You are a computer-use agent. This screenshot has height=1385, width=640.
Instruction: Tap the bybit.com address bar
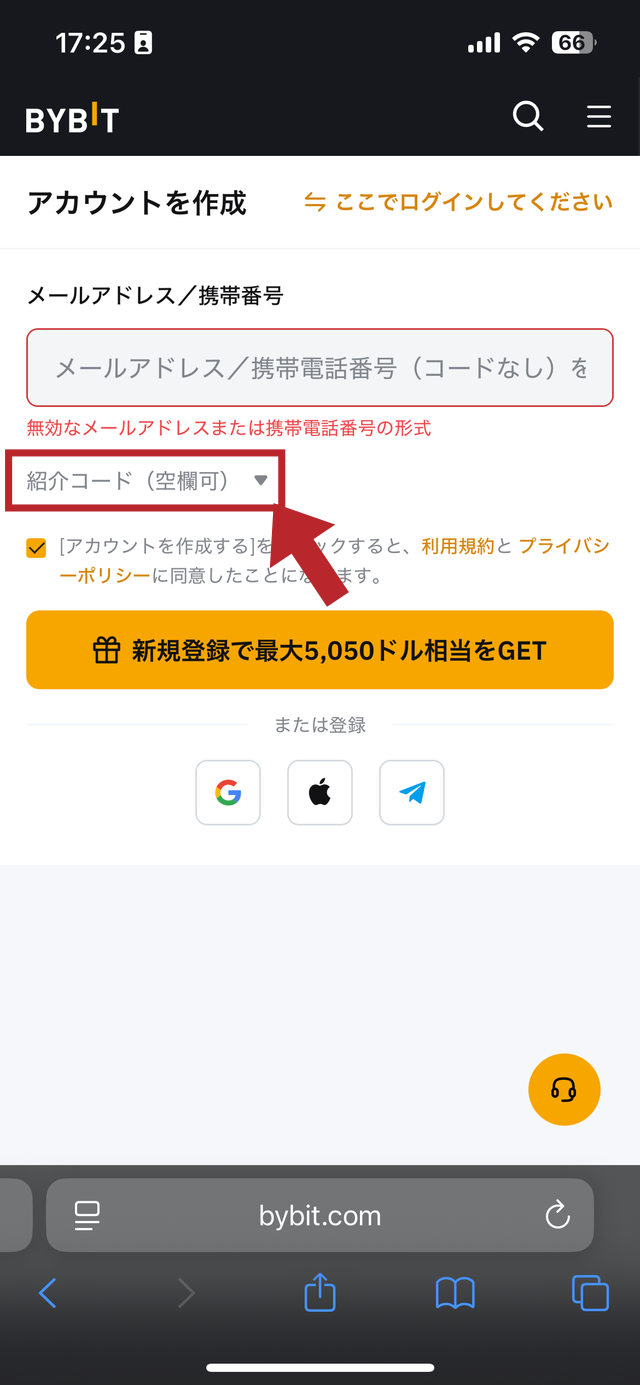pyautogui.click(x=320, y=1216)
